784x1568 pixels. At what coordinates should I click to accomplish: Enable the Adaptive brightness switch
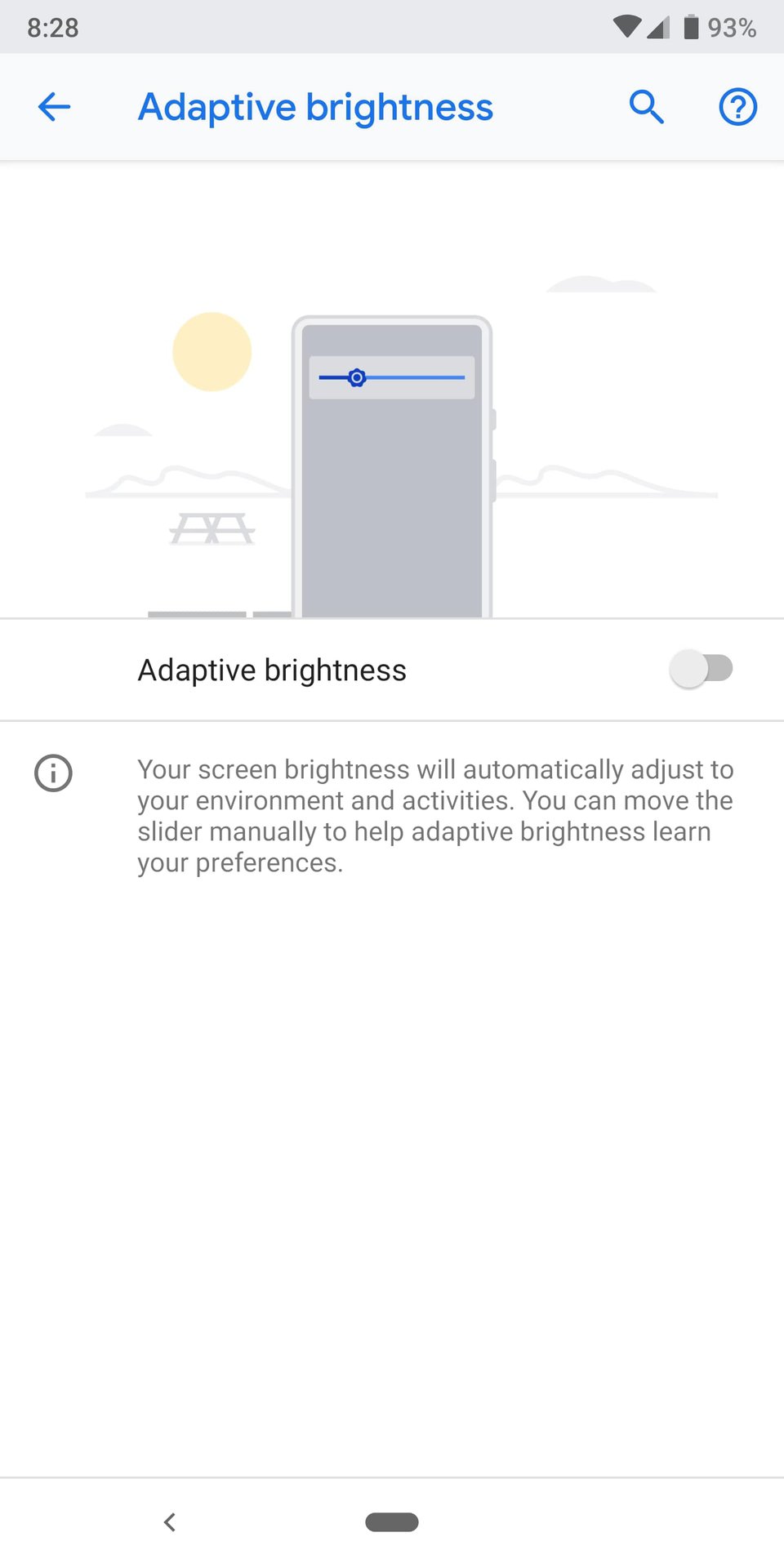[x=701, y=669]
